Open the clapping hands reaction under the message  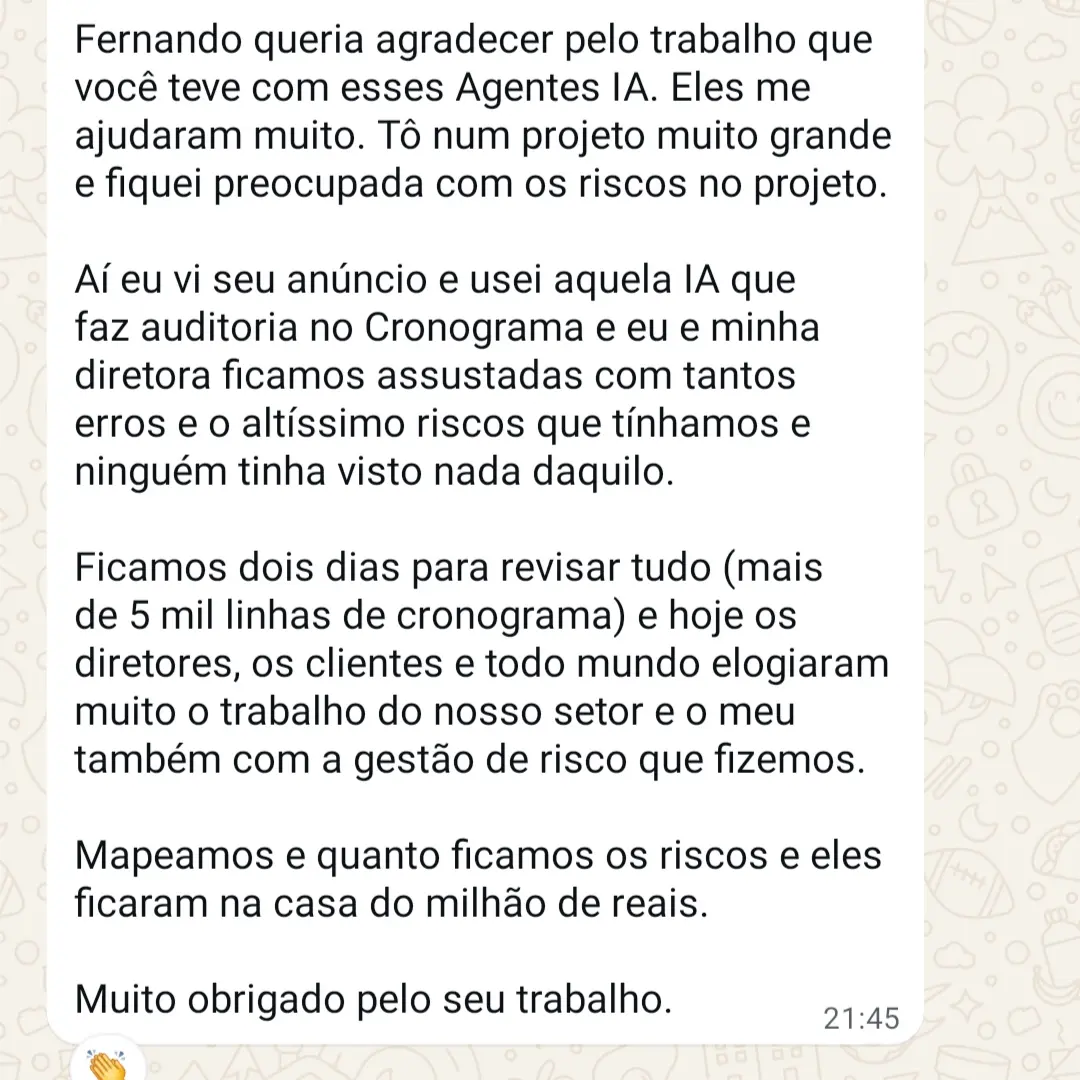[x=107, y=1063]
